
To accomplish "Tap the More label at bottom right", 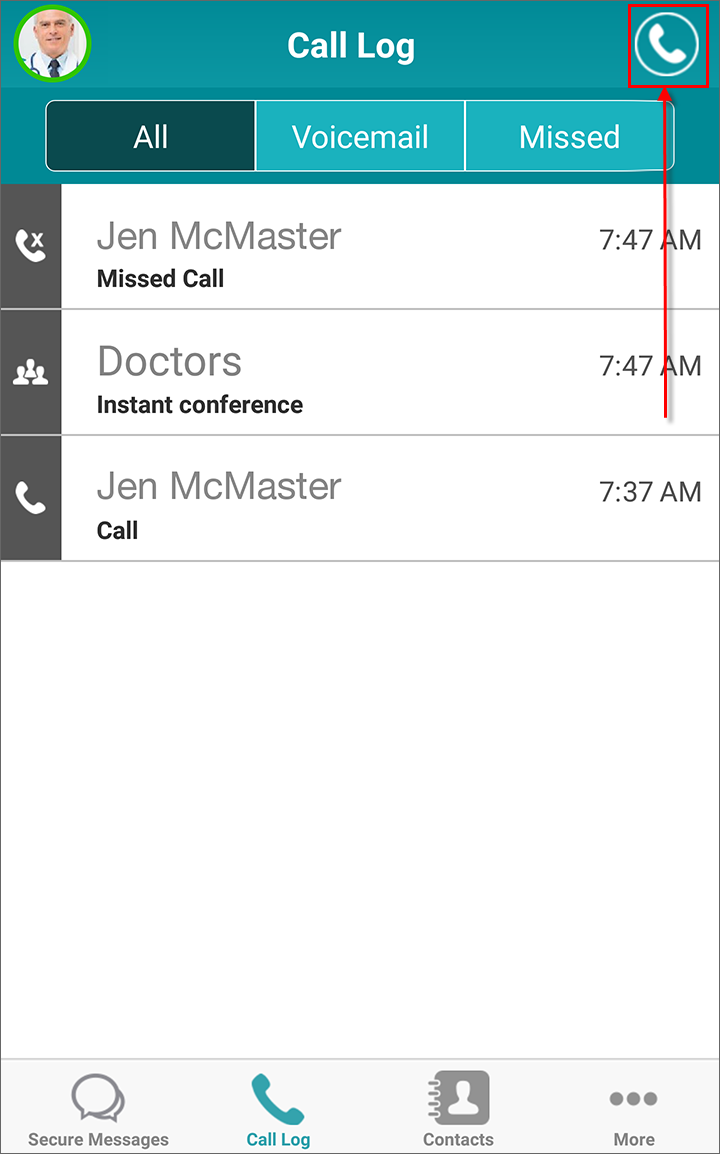I will (633, 1139).
